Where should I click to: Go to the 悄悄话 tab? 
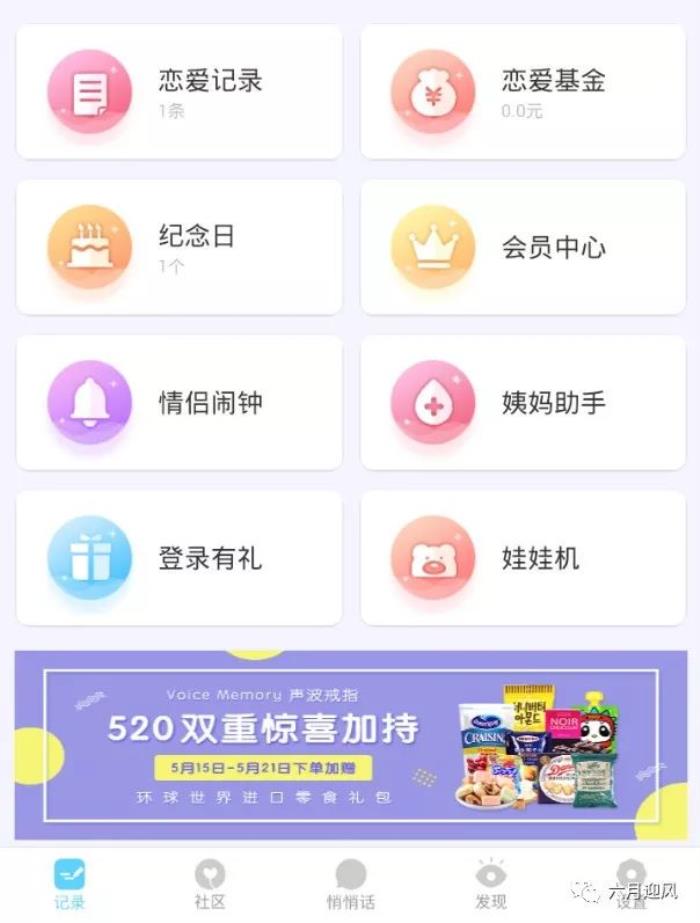351,884
